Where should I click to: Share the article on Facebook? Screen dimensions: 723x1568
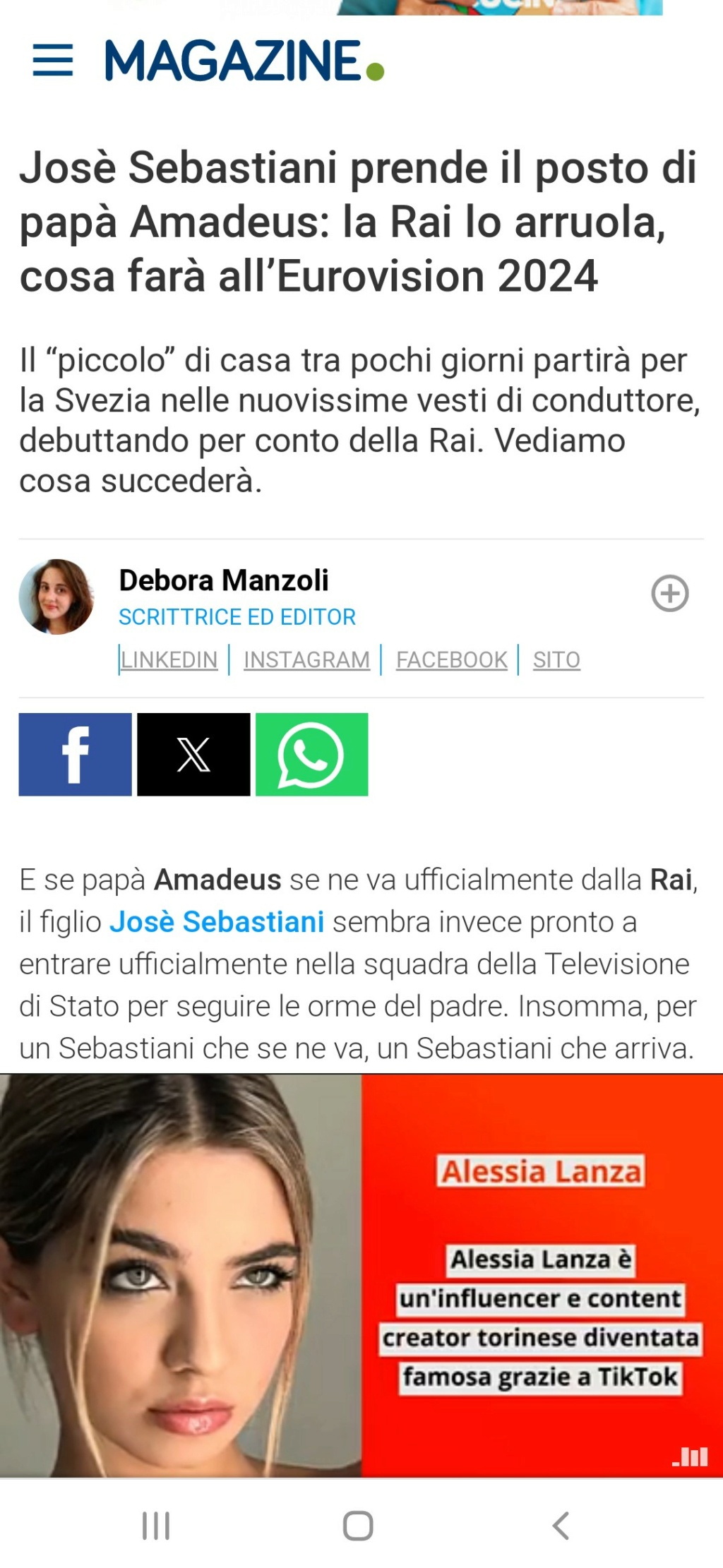coord(75,754)
